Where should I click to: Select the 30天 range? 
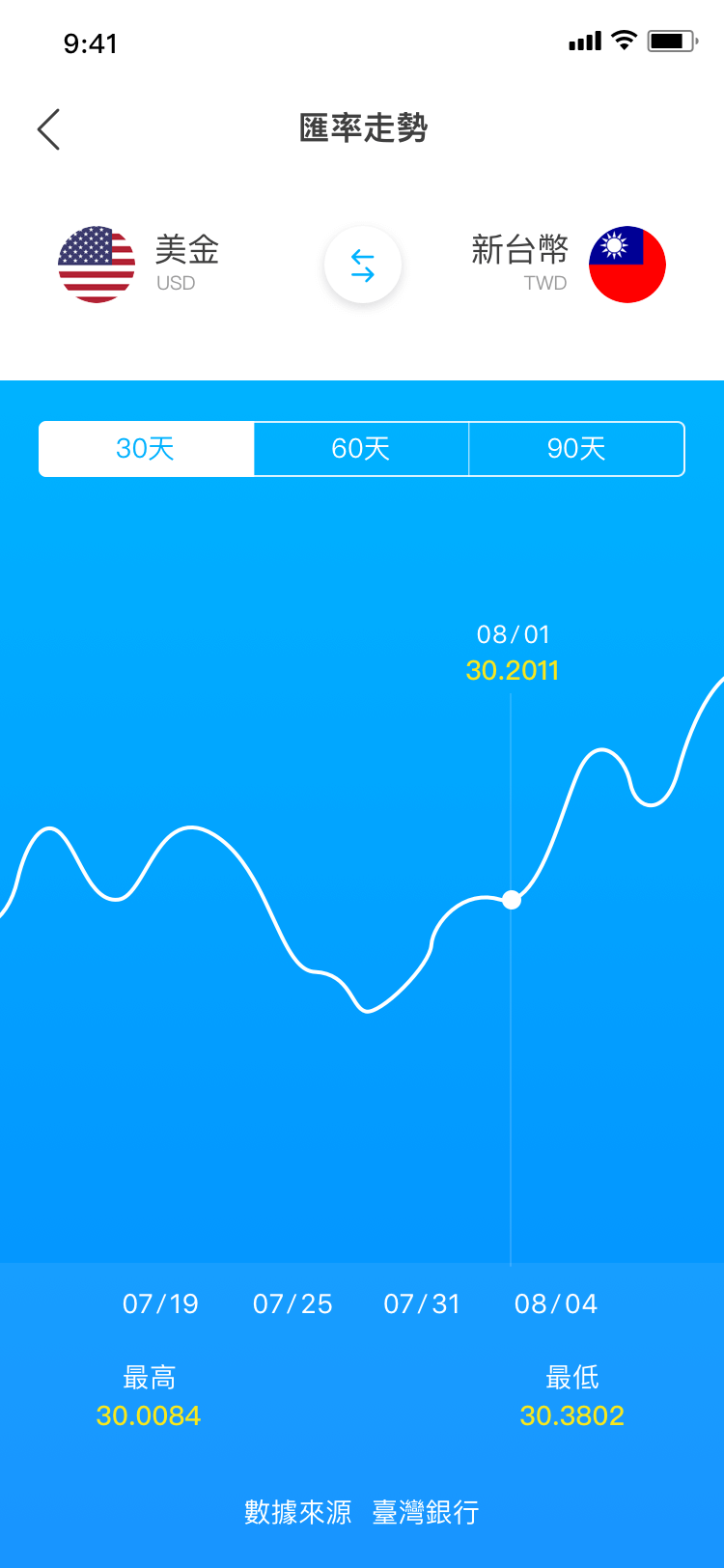click(146, 449)
